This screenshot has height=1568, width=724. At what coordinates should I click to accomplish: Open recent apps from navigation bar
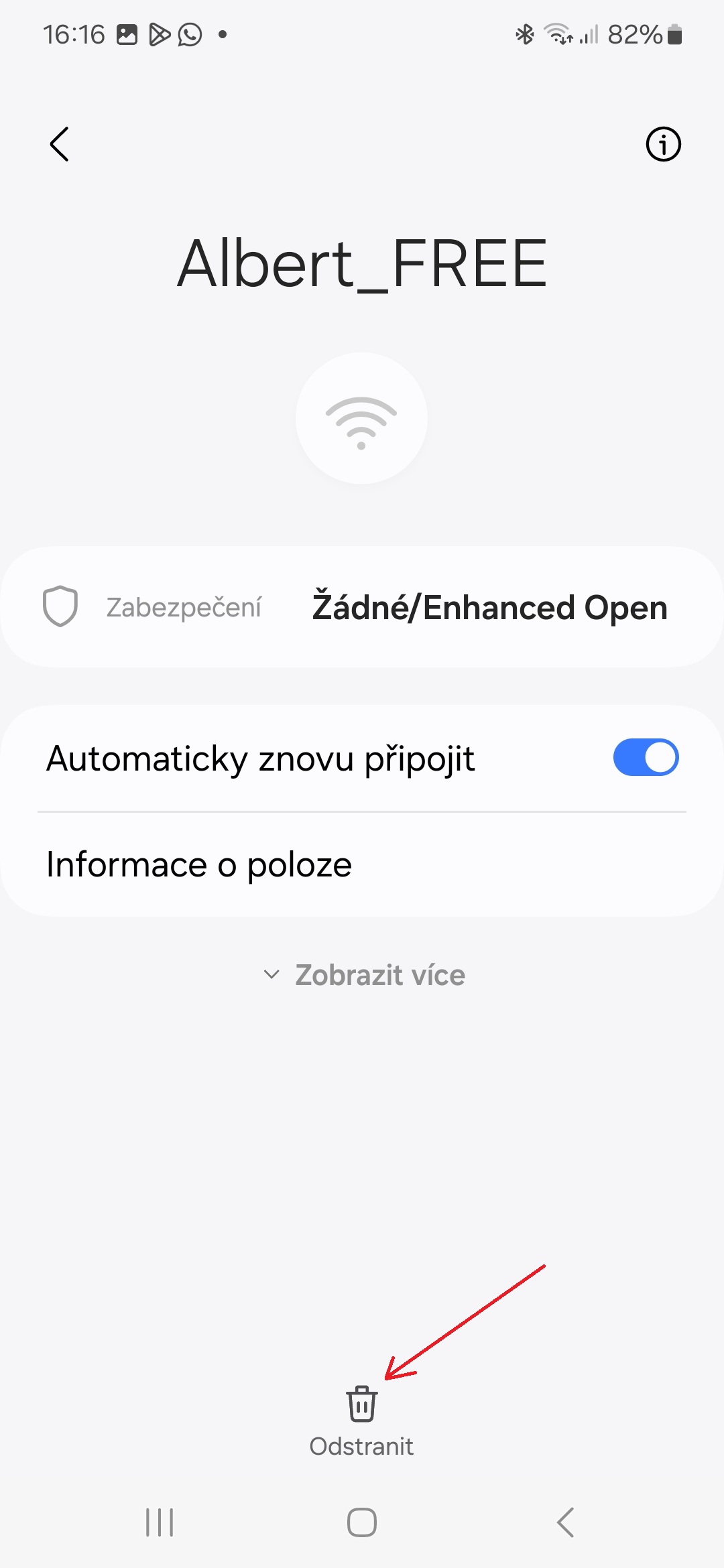[x=160, y=1522]
